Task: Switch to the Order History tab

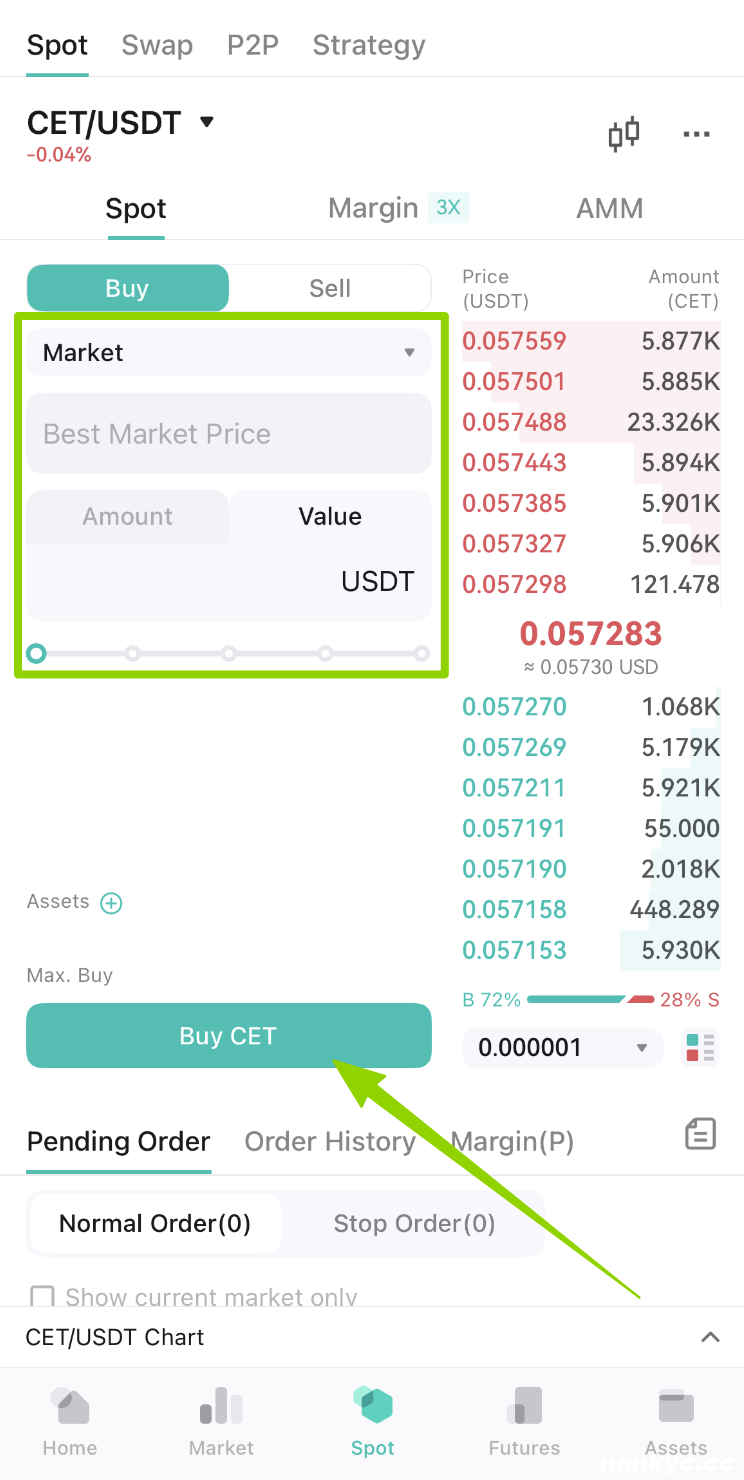Action: tap(330, 1141)
